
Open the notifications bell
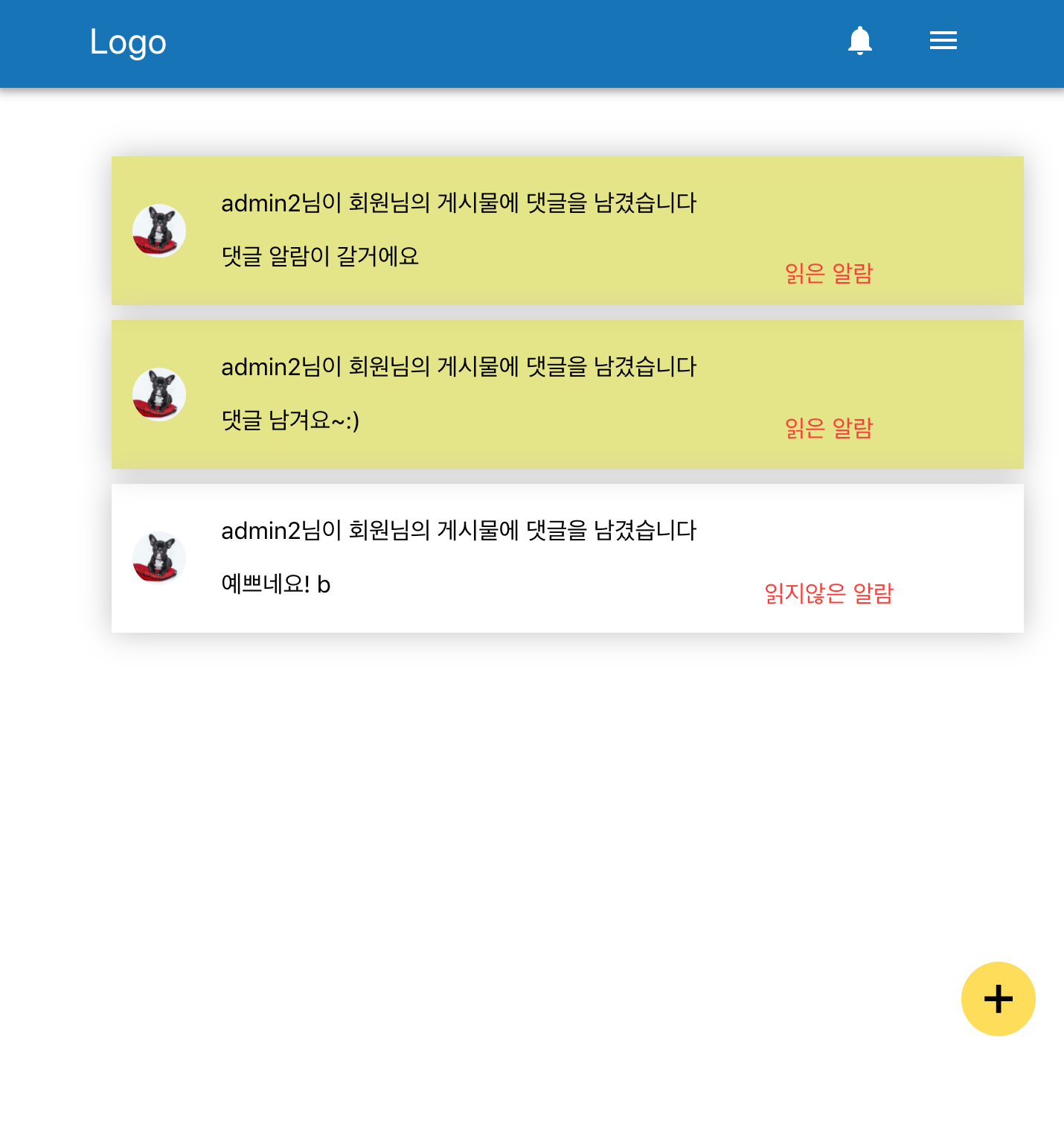click(x=859, y=40)
